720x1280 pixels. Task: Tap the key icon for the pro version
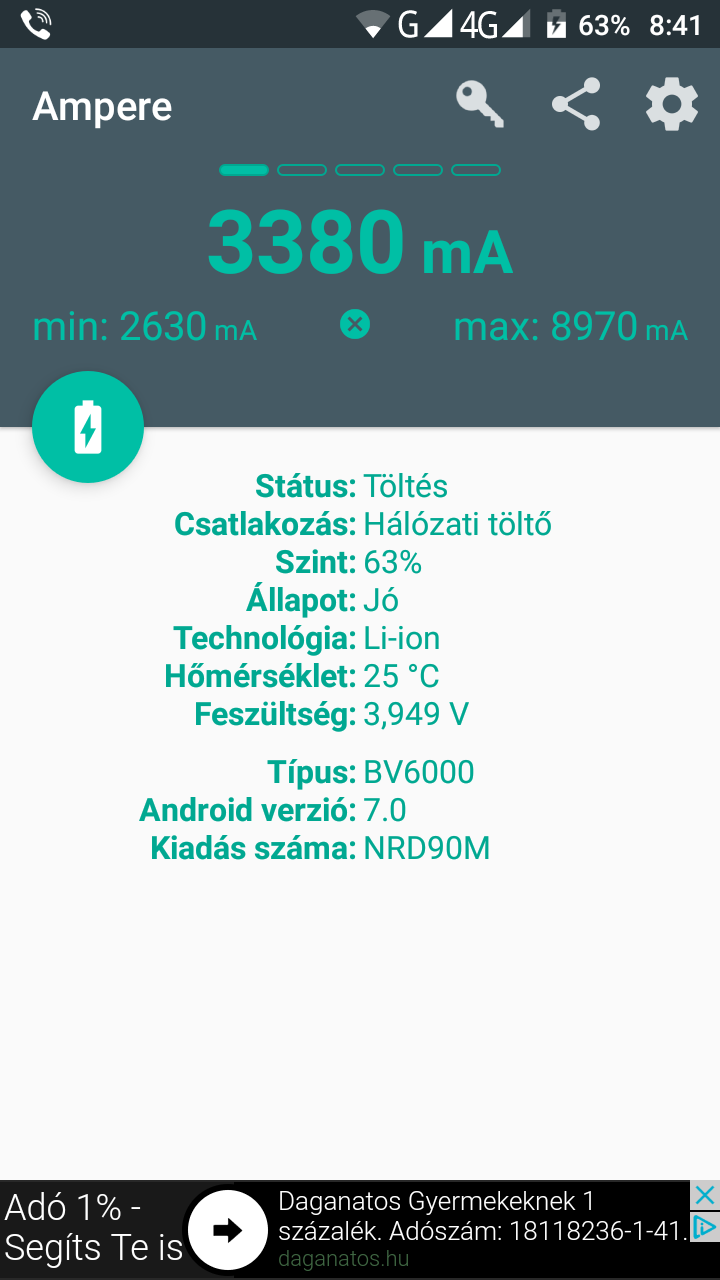pos(480,105)
